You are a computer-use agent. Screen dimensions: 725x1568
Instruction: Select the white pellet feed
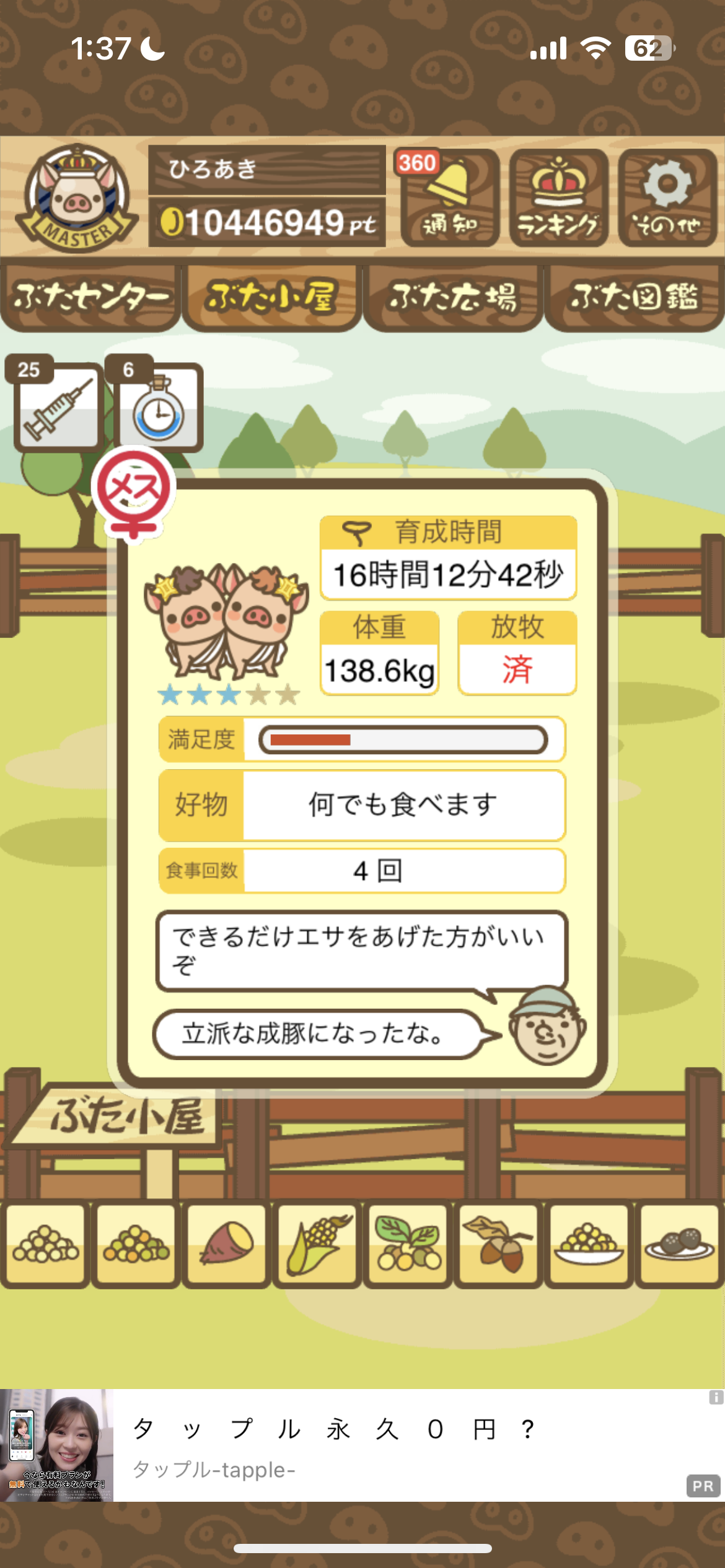pos(46,1244)
